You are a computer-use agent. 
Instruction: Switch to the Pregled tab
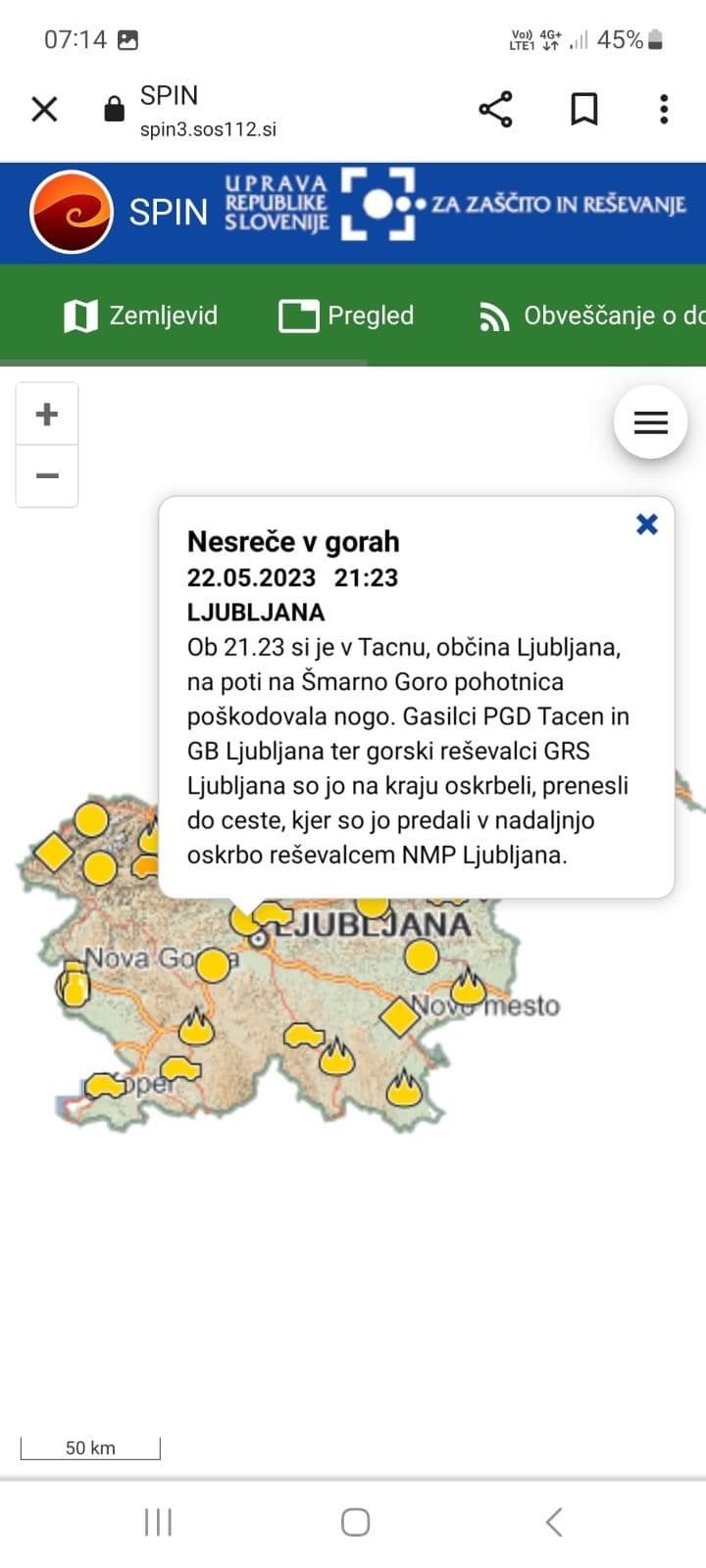(x=347, y=316)
